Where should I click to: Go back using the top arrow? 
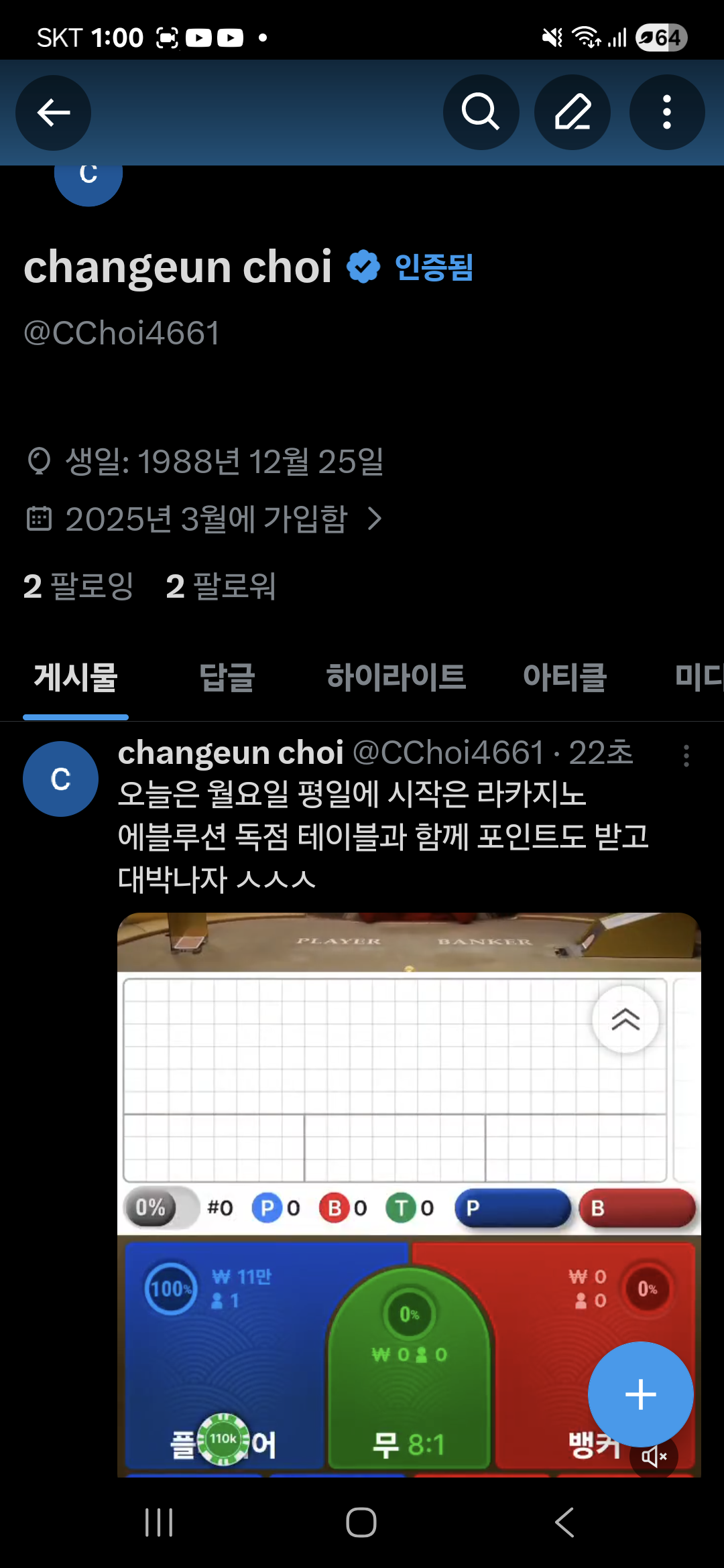click(x=54, y=113)
